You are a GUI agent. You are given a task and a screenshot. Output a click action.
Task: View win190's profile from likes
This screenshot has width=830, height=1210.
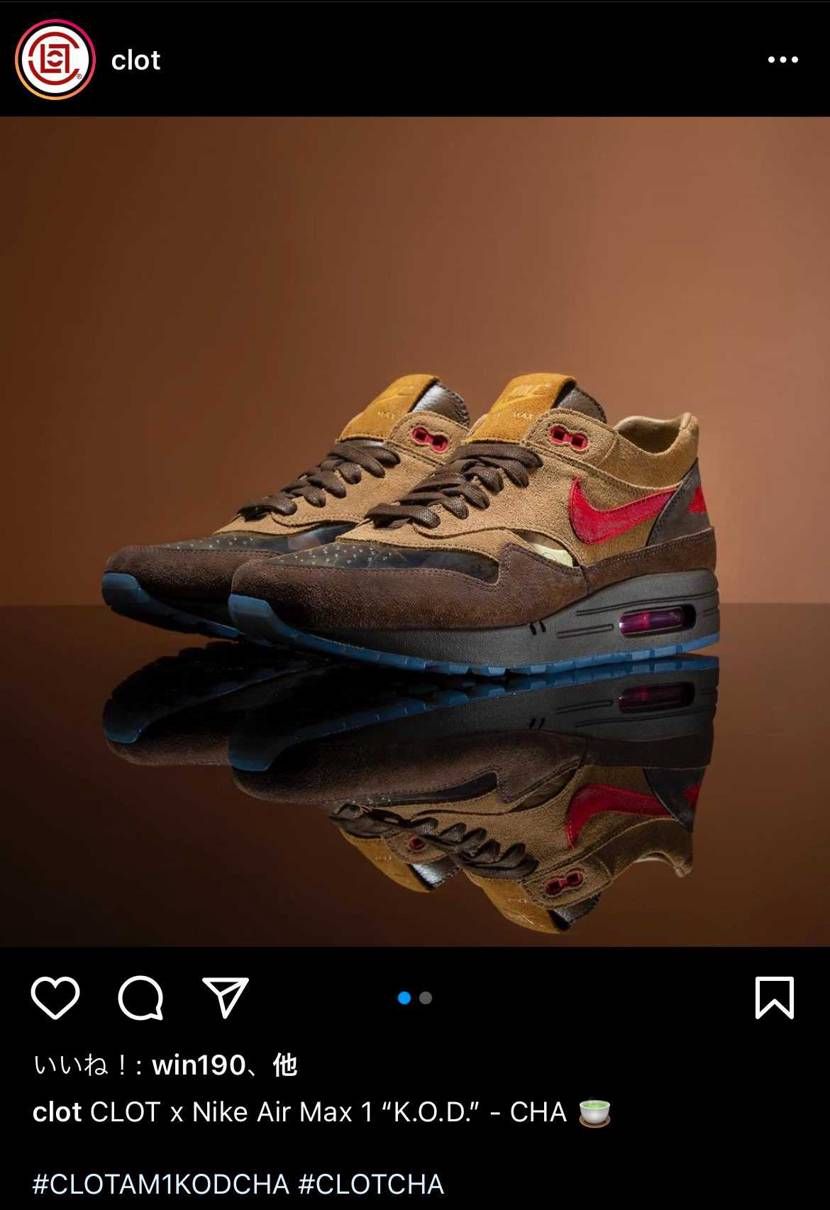pos(197,1066)
